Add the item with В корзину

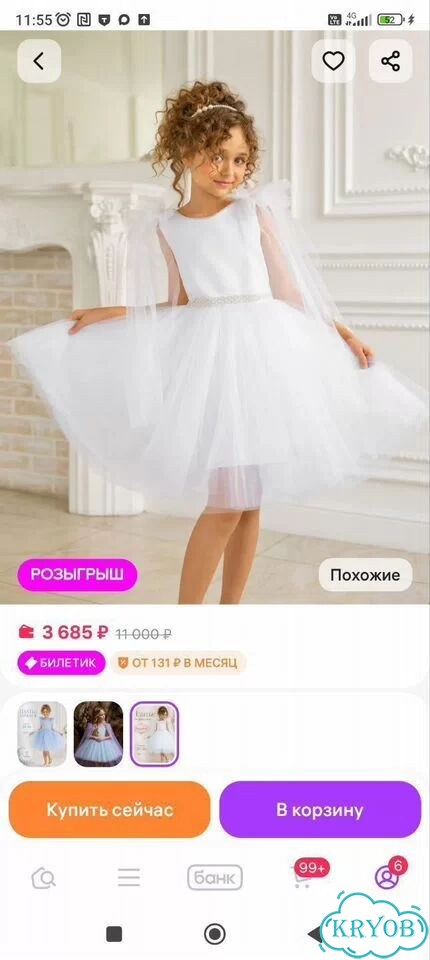[x=320, y=809]
